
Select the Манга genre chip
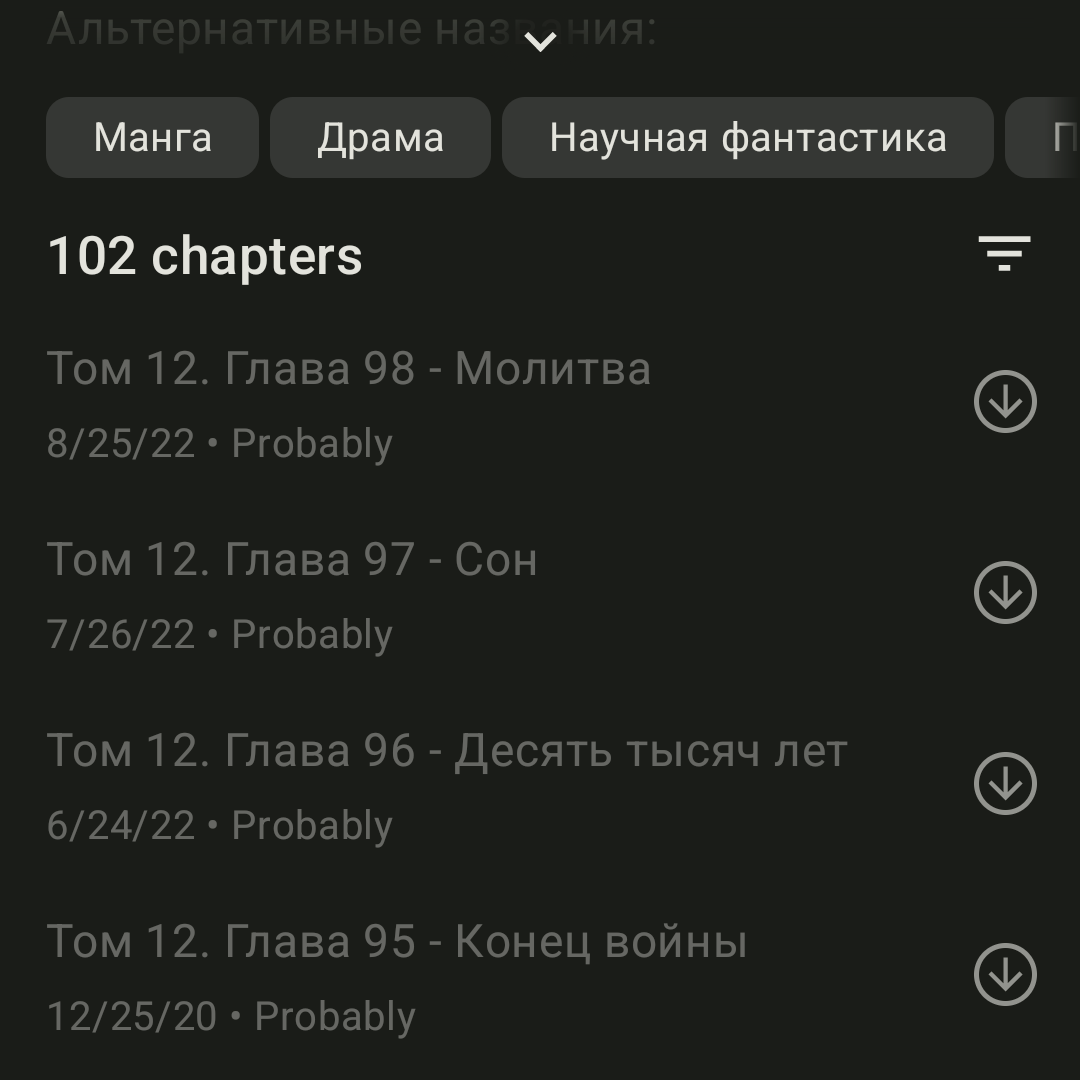coord(152,138)
